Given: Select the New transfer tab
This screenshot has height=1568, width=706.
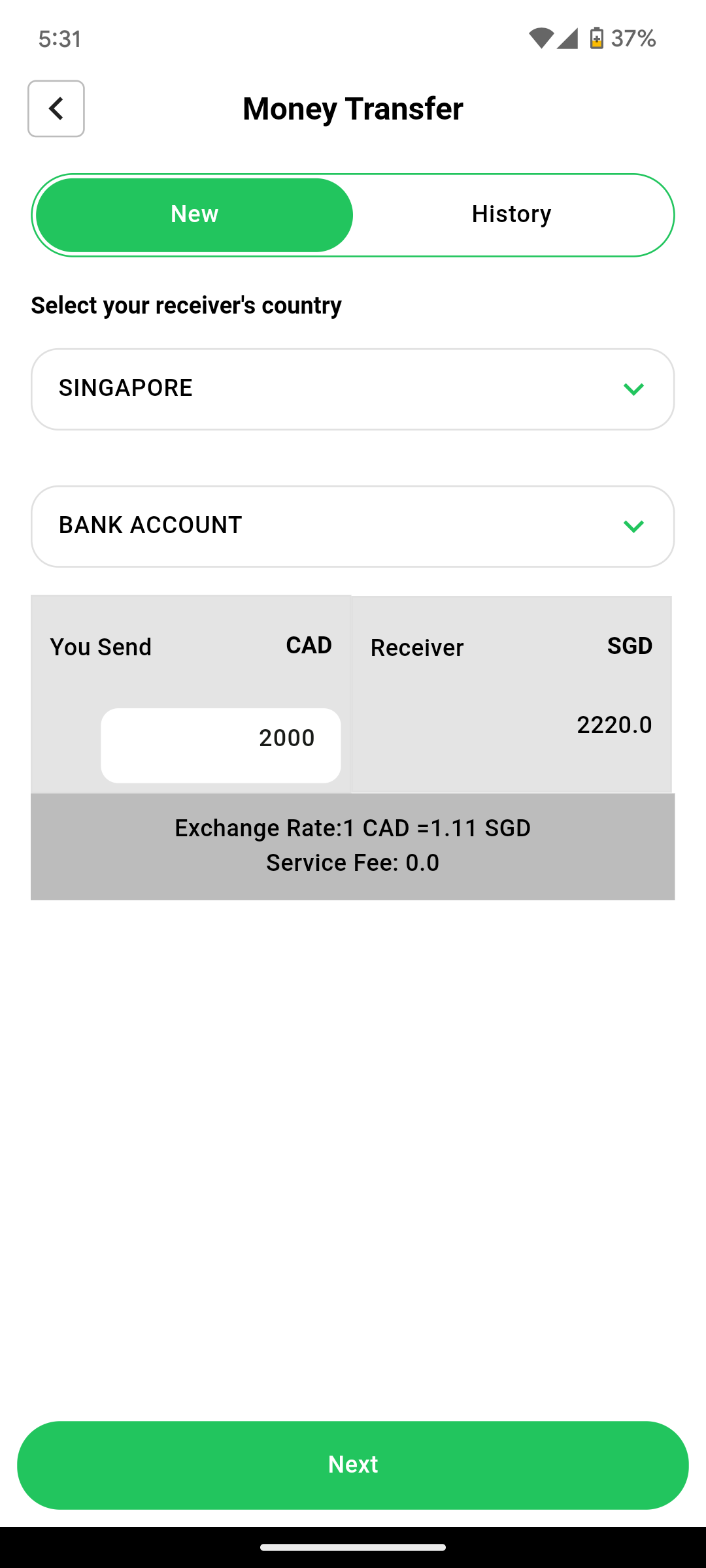Looking at the screenshot, I should (194, 214).
